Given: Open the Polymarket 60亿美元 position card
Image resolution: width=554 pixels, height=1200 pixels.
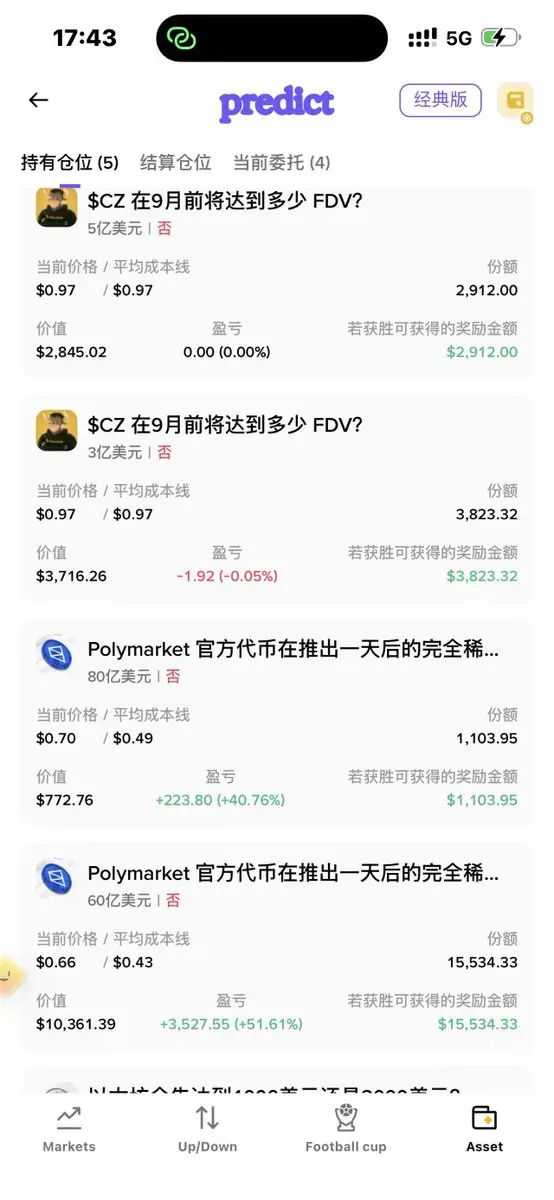Looking at the screenshot, I should (x=277, y=948).
